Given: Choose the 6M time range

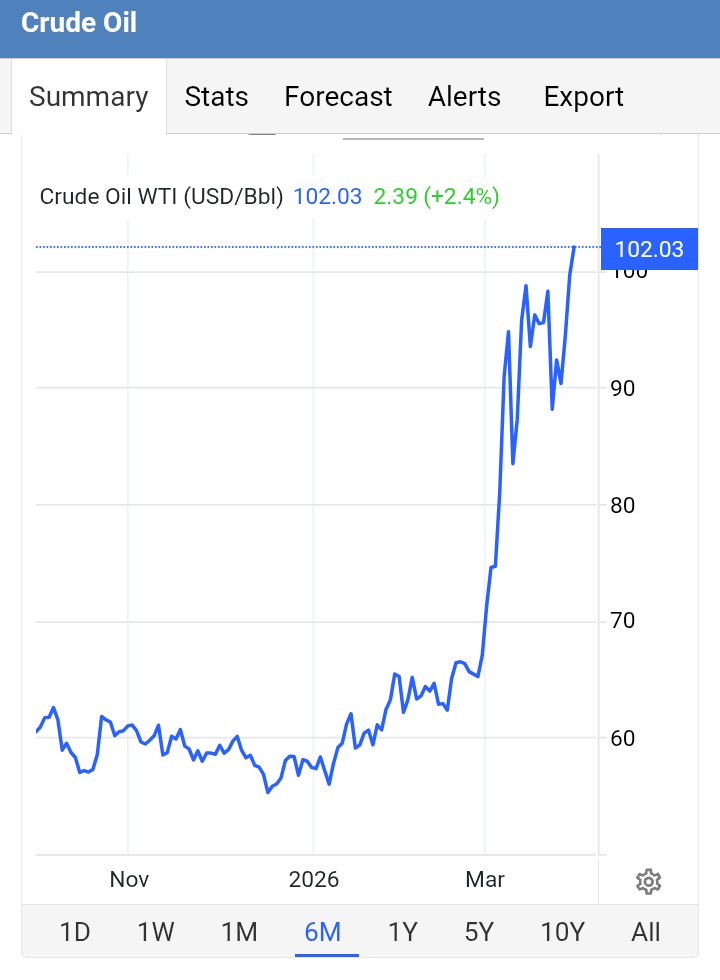Looking at the screenshot, I should (x=323, y=932).
